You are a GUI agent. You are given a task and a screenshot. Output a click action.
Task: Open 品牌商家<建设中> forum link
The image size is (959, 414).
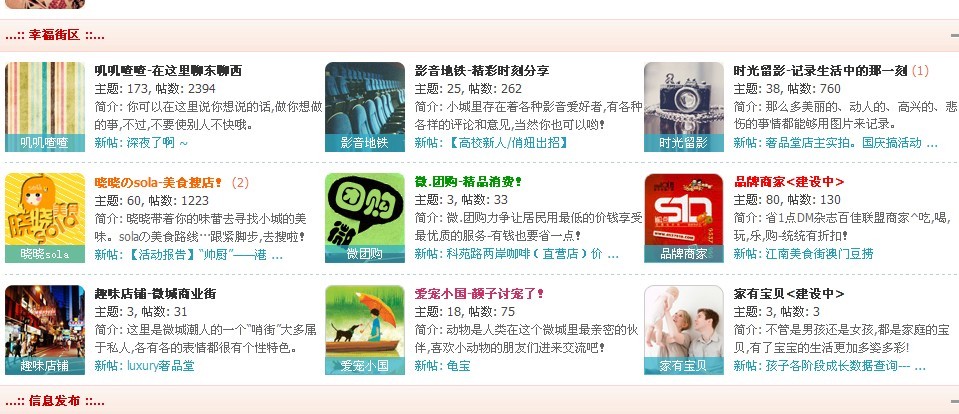click(789, 183)
